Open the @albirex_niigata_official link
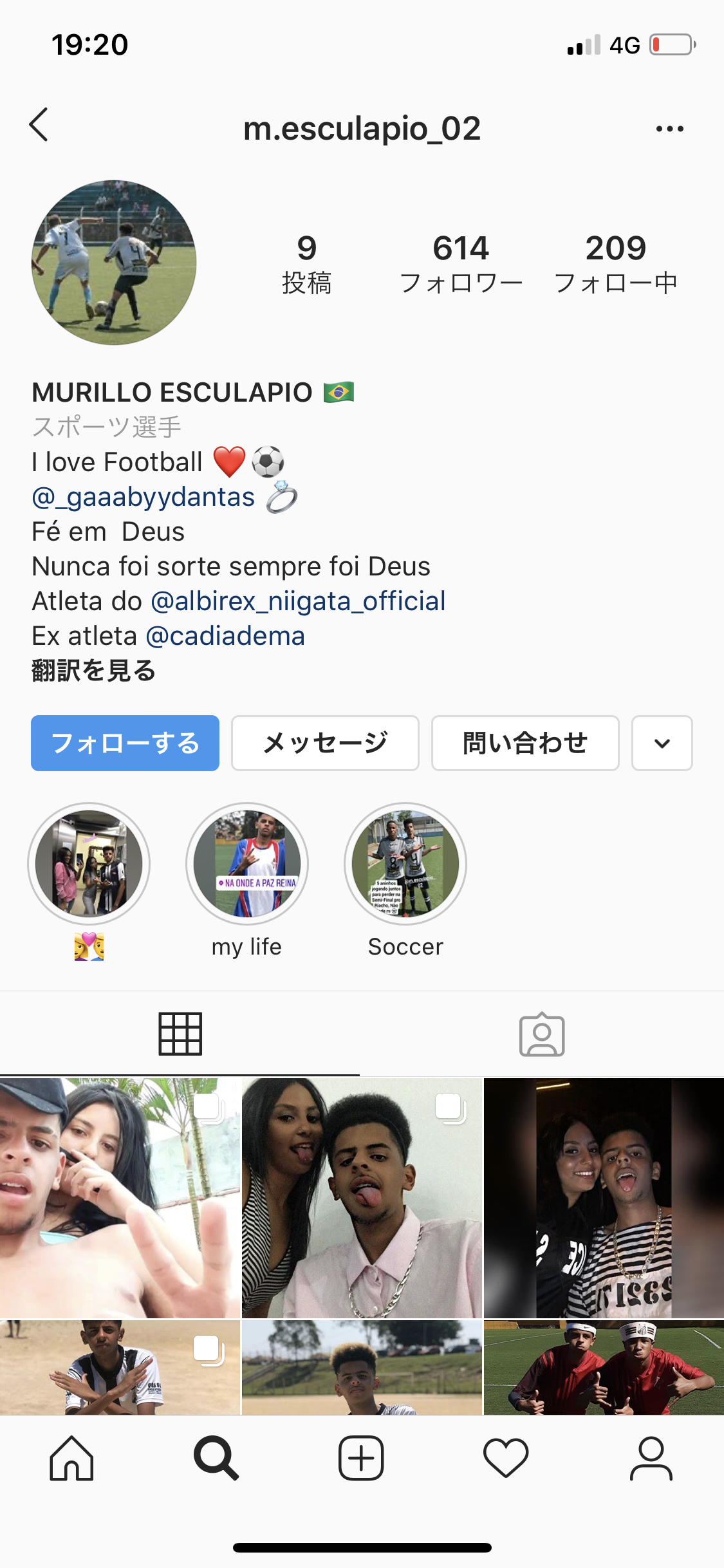Viewport: 724px width, 1568px height. [x=297, y=601]
